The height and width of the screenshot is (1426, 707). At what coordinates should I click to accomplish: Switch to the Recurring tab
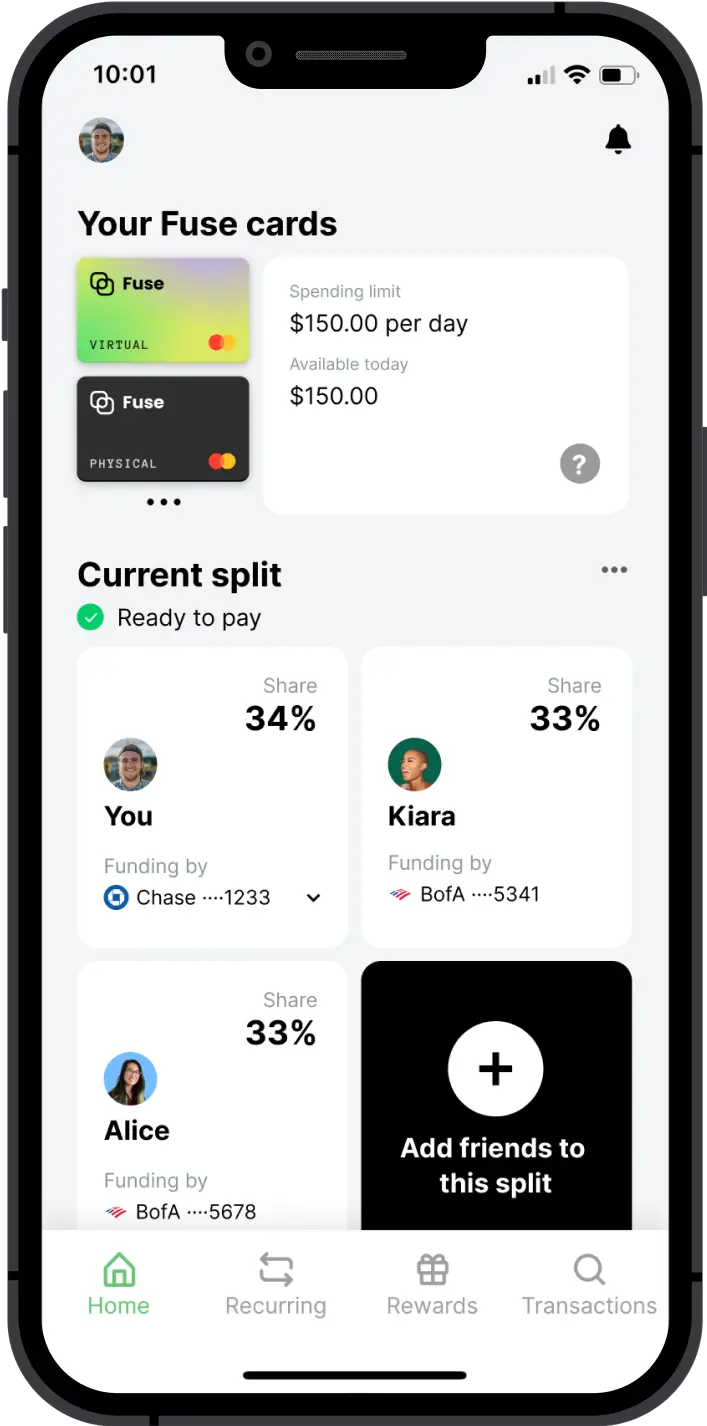click(x=275, y=1285)
